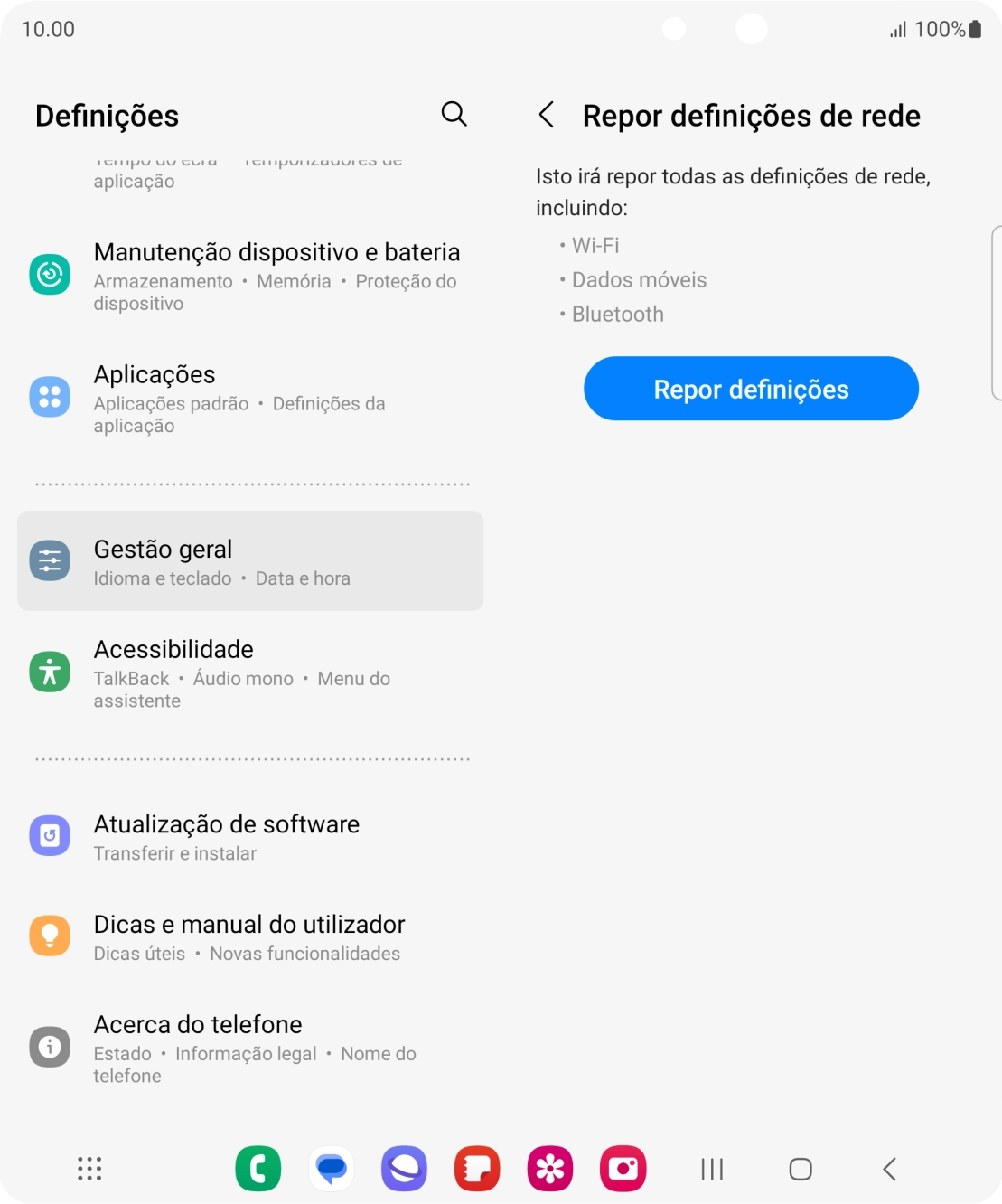Select the Gestão geral settings entry
The height and width of the screenshot is (1204, 1002).
tap(250, 560)
